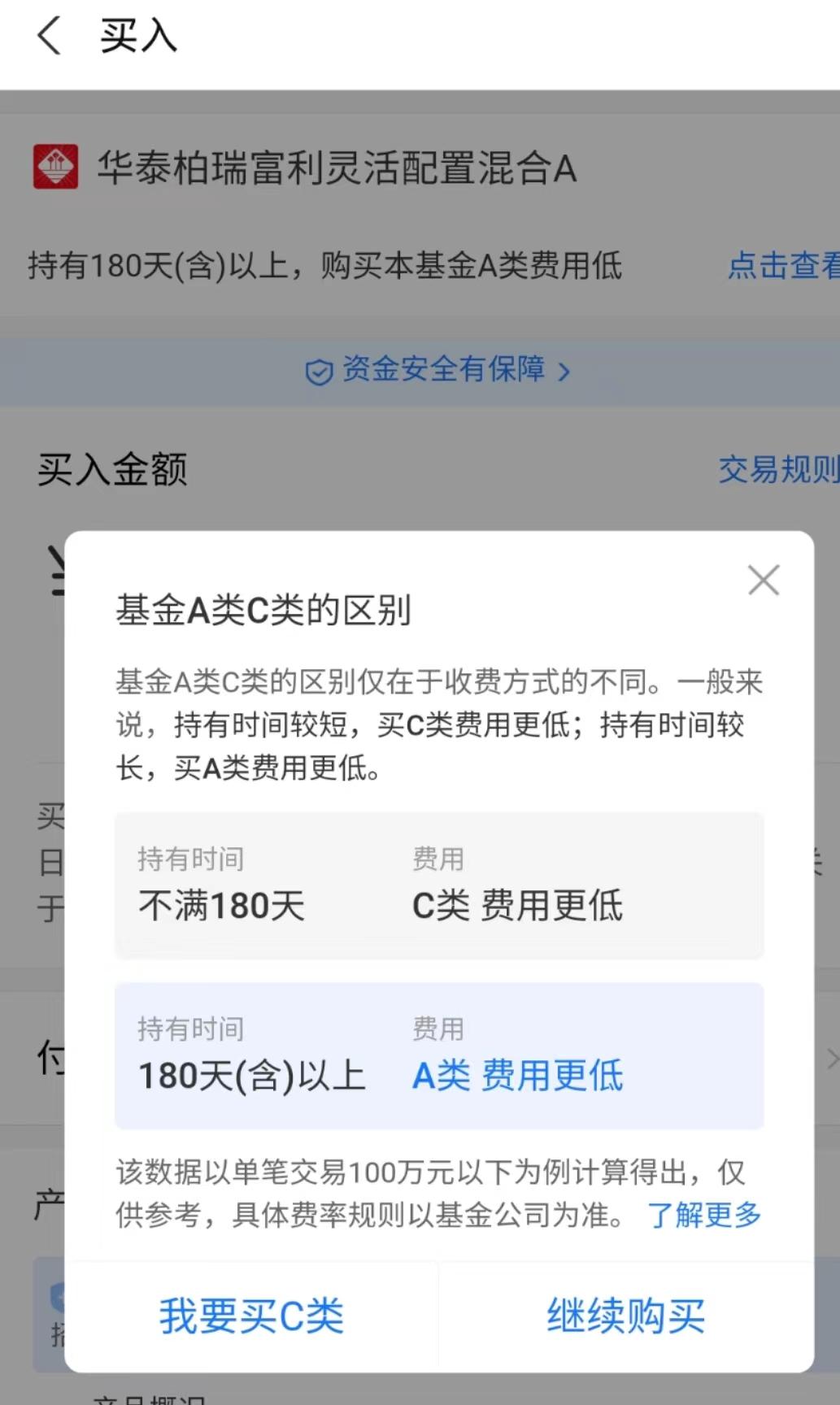Screen dimensions: 840x1405
Task: Open 了解更多 for fee rate rules
Action: coord(703,1215)
